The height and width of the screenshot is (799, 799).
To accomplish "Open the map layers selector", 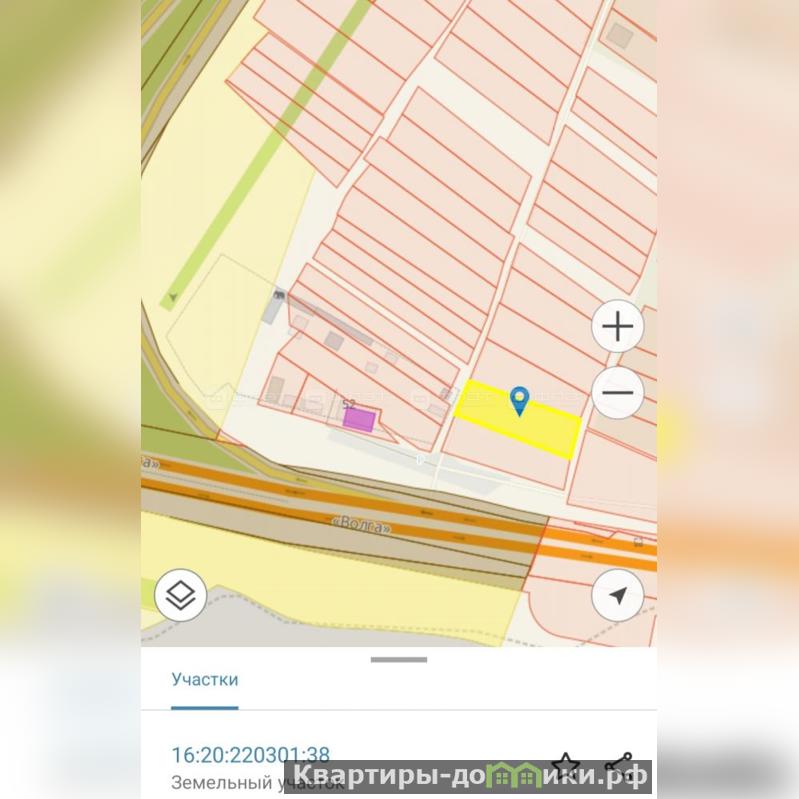I will point(181,596).
